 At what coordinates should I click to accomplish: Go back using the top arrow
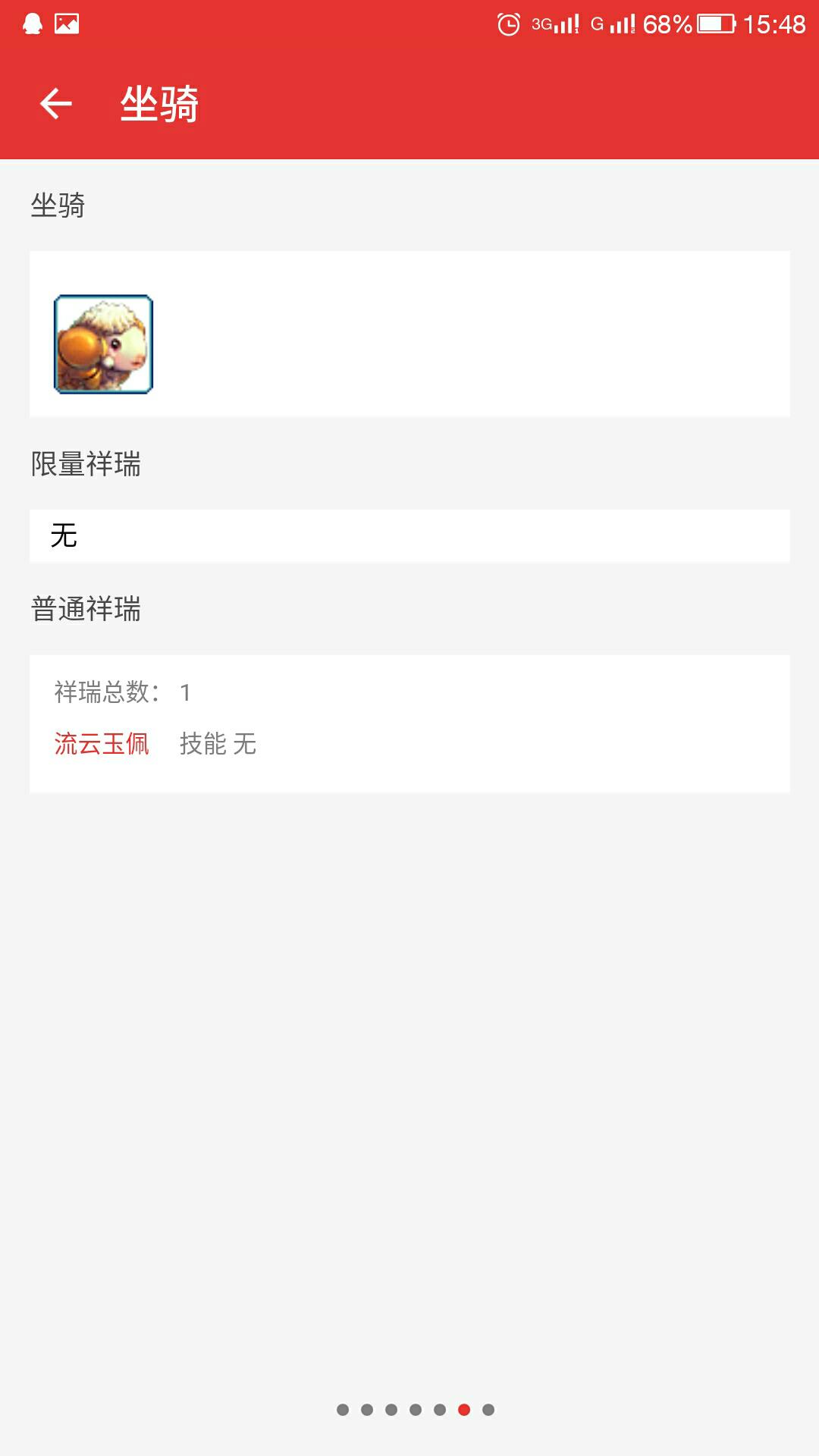56,104
